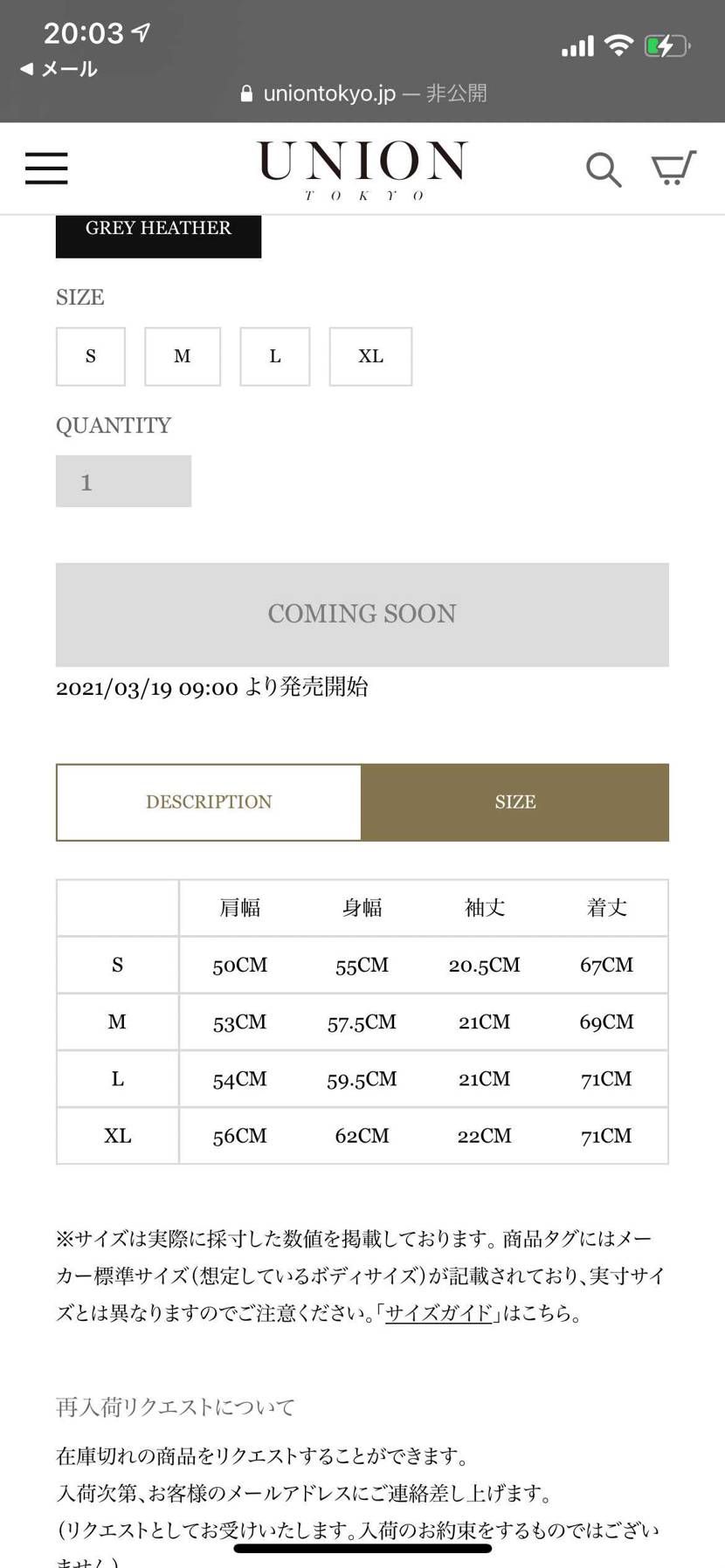Choose size XL

(370, 356)
